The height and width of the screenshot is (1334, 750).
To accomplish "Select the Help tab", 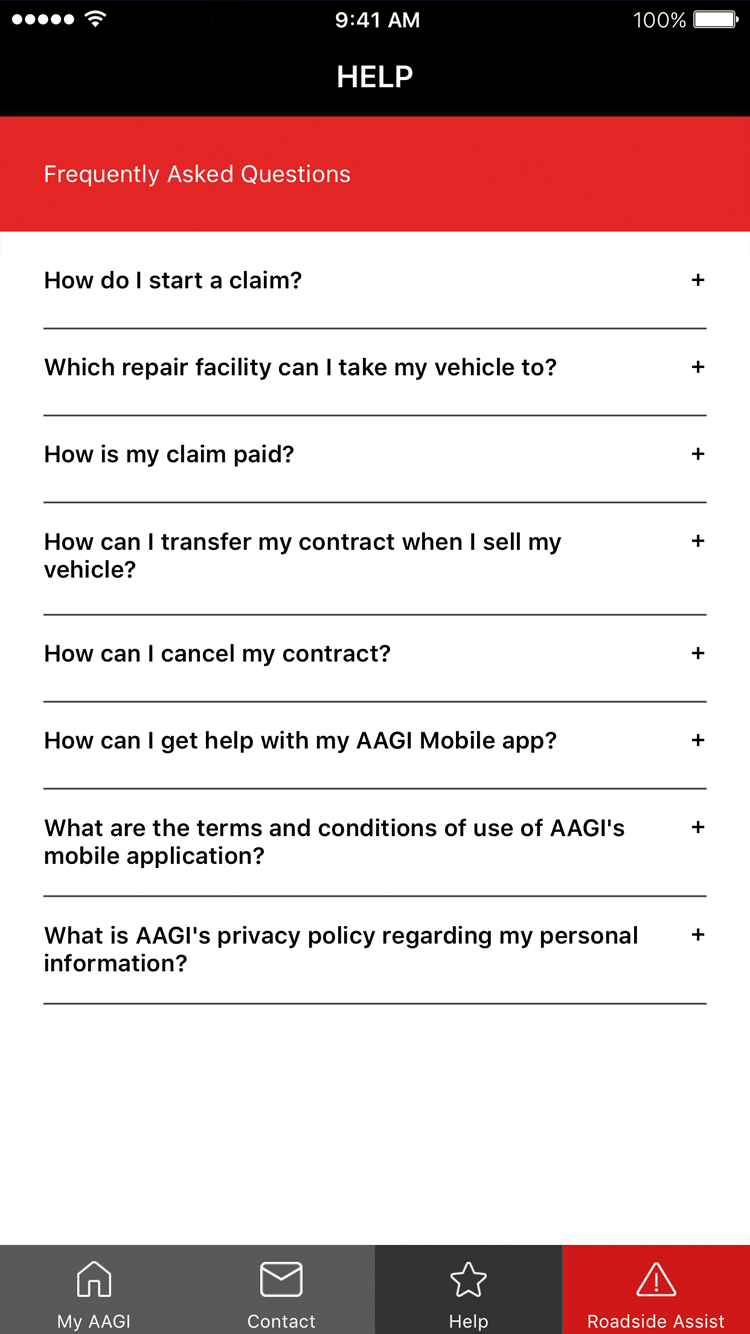I will point(468,1290).
